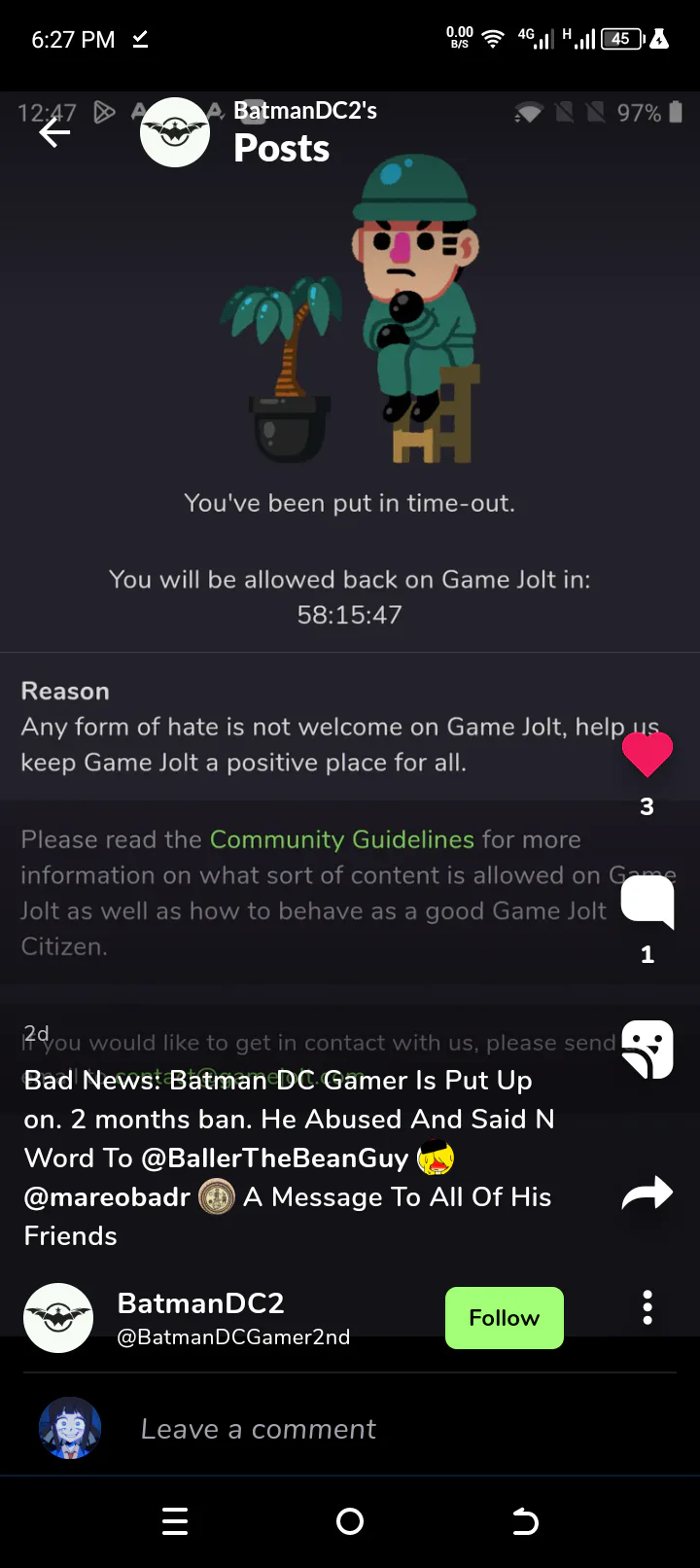Open the BatmanDC2 avatar in the header
The height and width of the screenshot is (1568, 700).
click(175, 132)
